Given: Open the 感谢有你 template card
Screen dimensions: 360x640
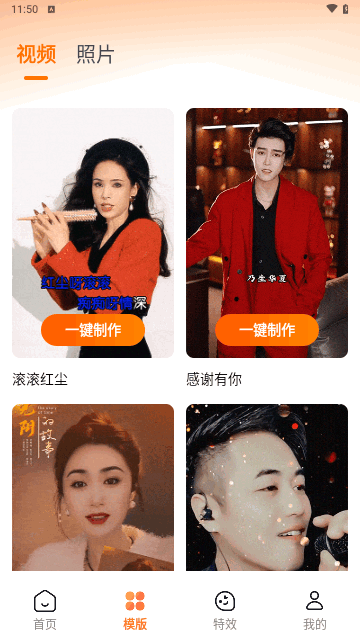Looking at the screenshot, I should (x=267, y=233).
